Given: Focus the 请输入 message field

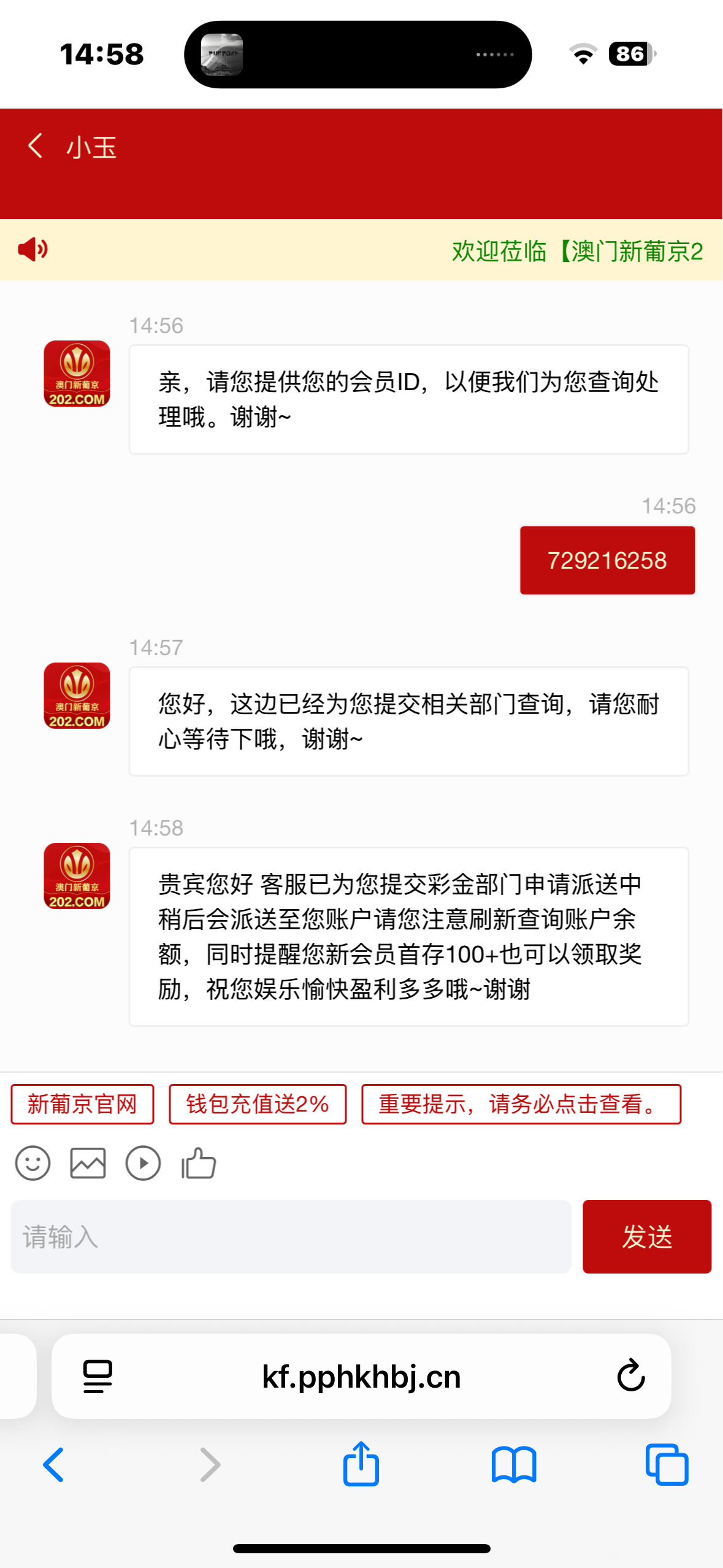Looking at the screenshot, I should [x=291, y=1237].
